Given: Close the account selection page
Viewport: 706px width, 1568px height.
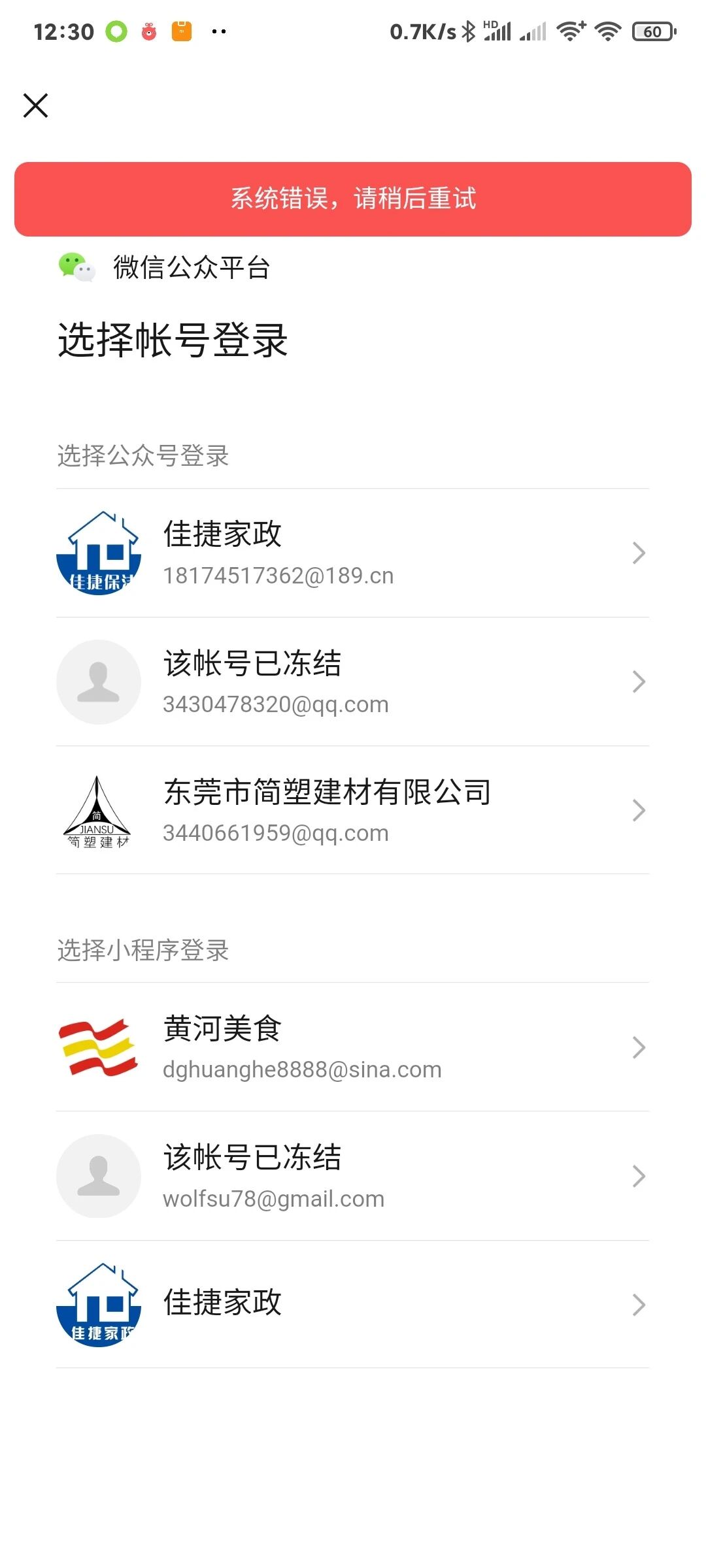Looking at the screenshot, I should 35,105.
